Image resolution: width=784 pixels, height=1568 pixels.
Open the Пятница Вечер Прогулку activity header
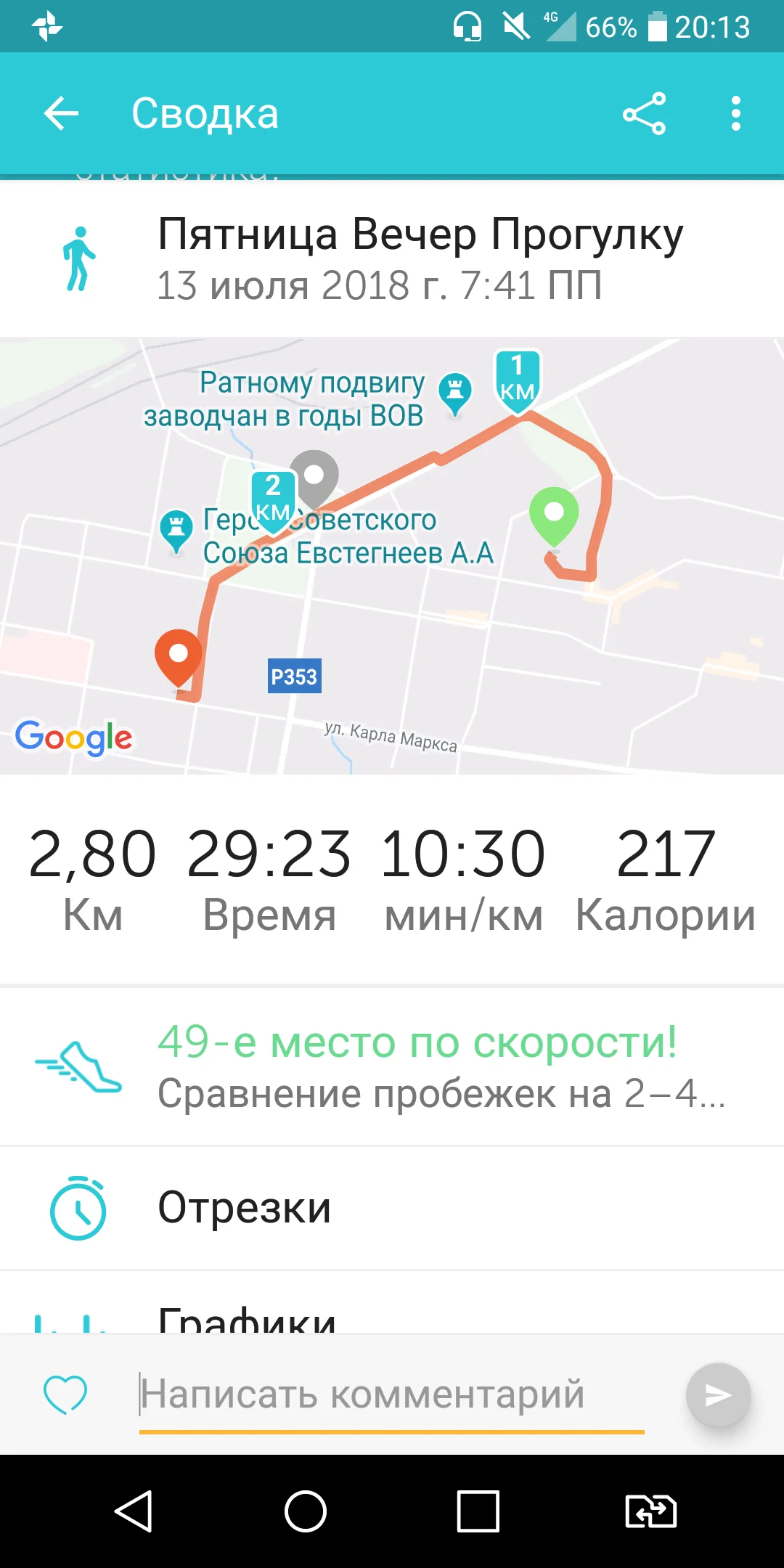pyautogui.click(x=392, y=259)
